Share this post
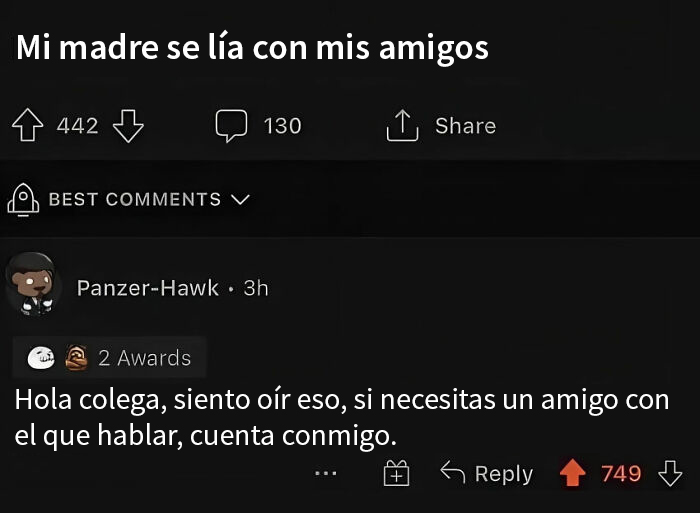Viewport: 700px width, 513px height. 441,126
